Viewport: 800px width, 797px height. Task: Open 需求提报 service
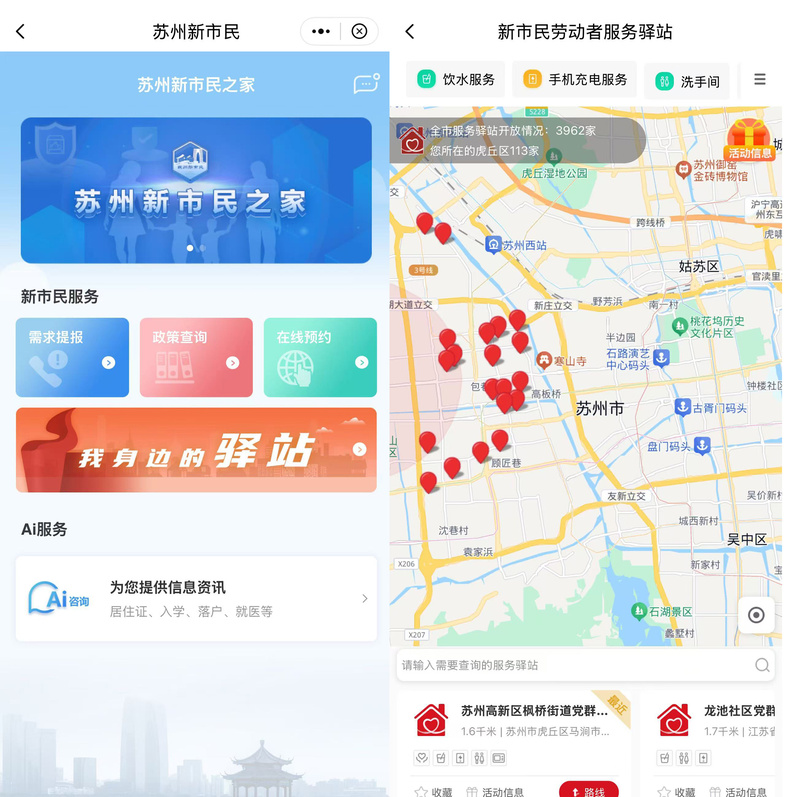[x=72, y=357]
